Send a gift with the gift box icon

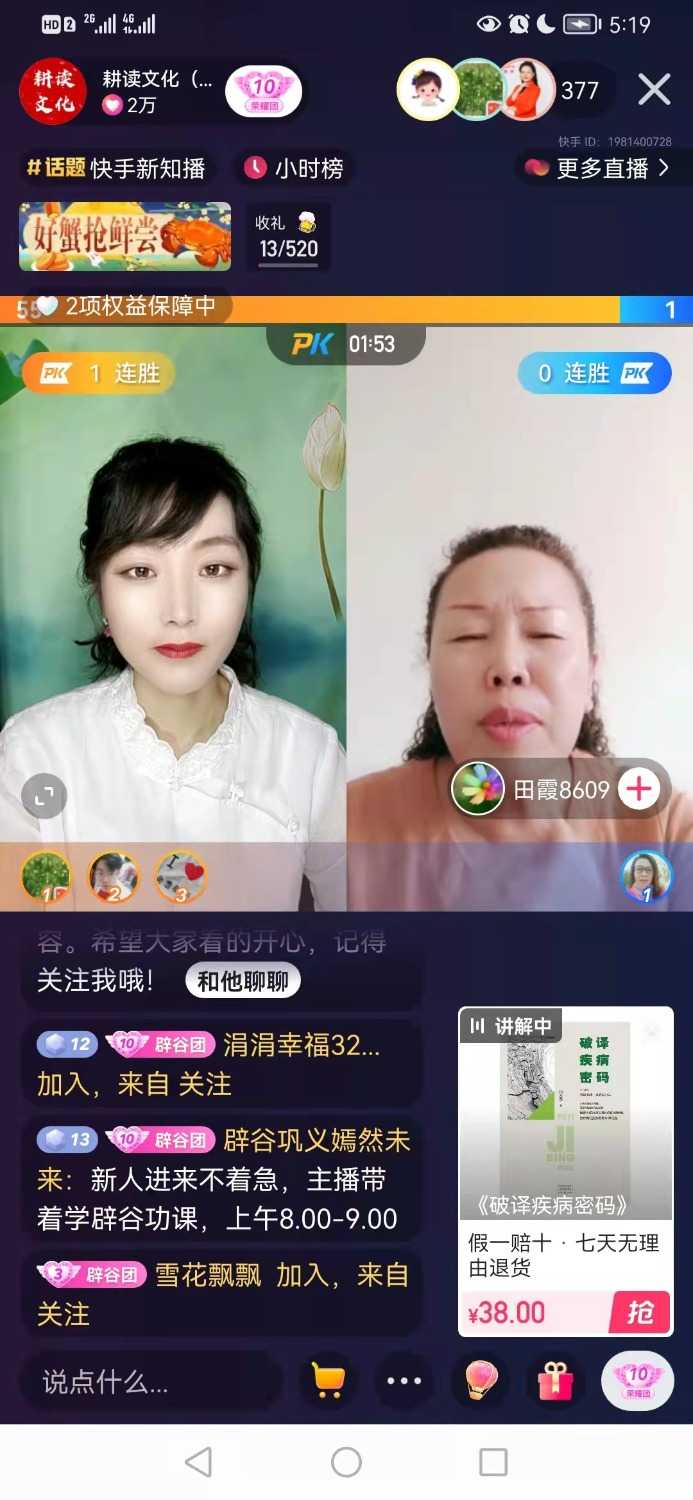(x=555, y=1381)
